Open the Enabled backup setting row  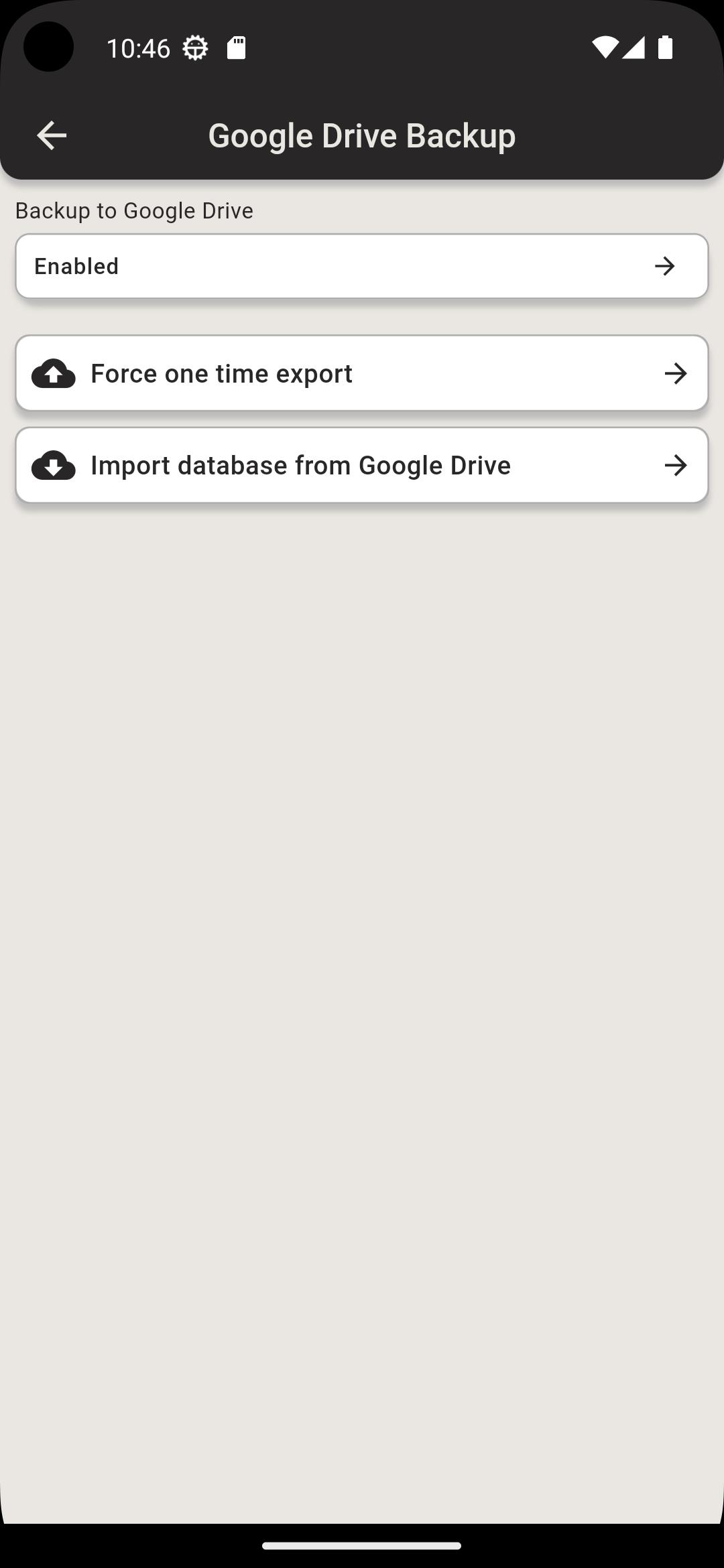[x=362, y=266]
